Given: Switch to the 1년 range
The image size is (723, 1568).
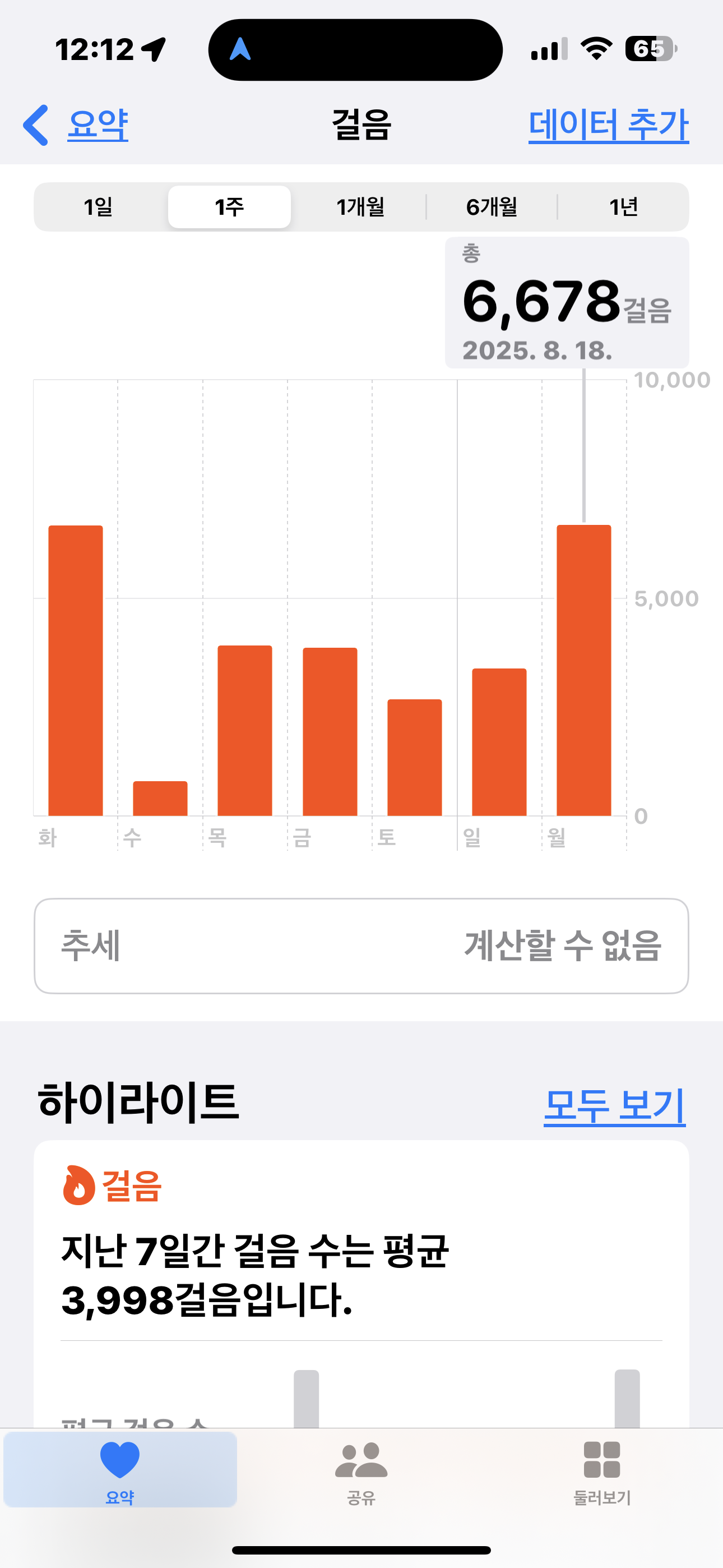Looking at the screenshot, I should click(x=623, y=207).
